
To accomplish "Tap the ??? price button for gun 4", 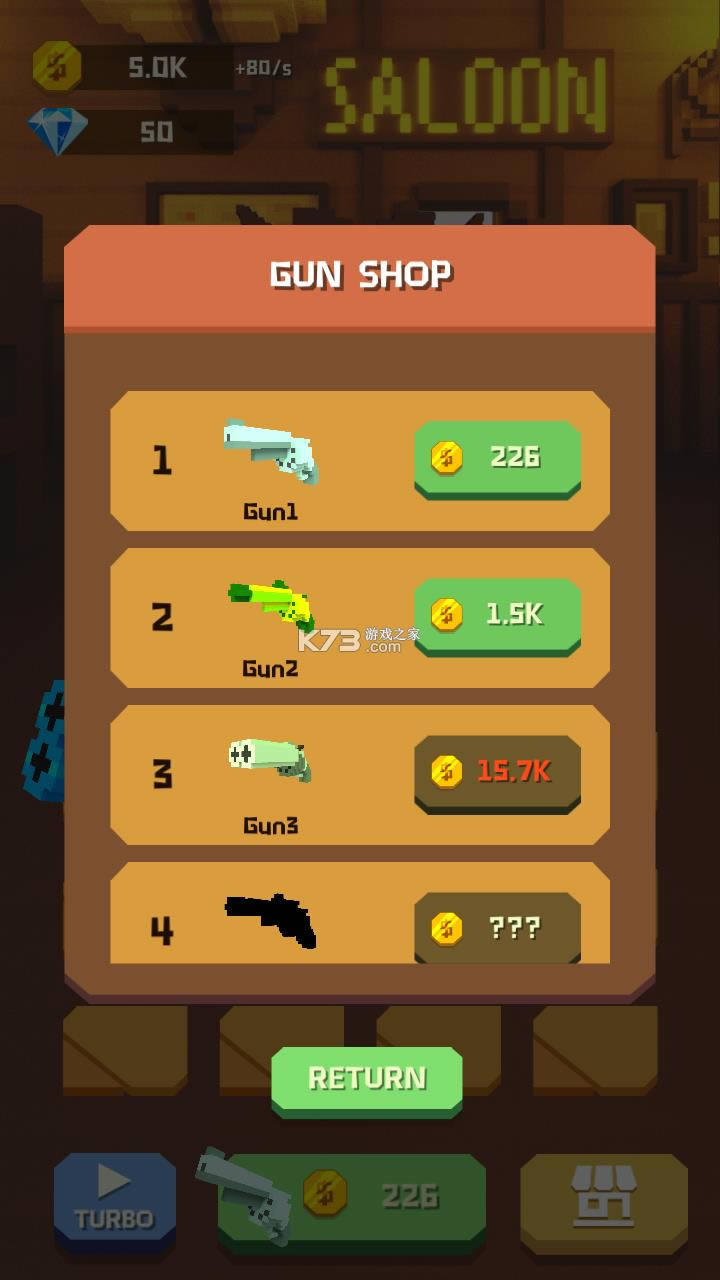I will pos(497,928).
